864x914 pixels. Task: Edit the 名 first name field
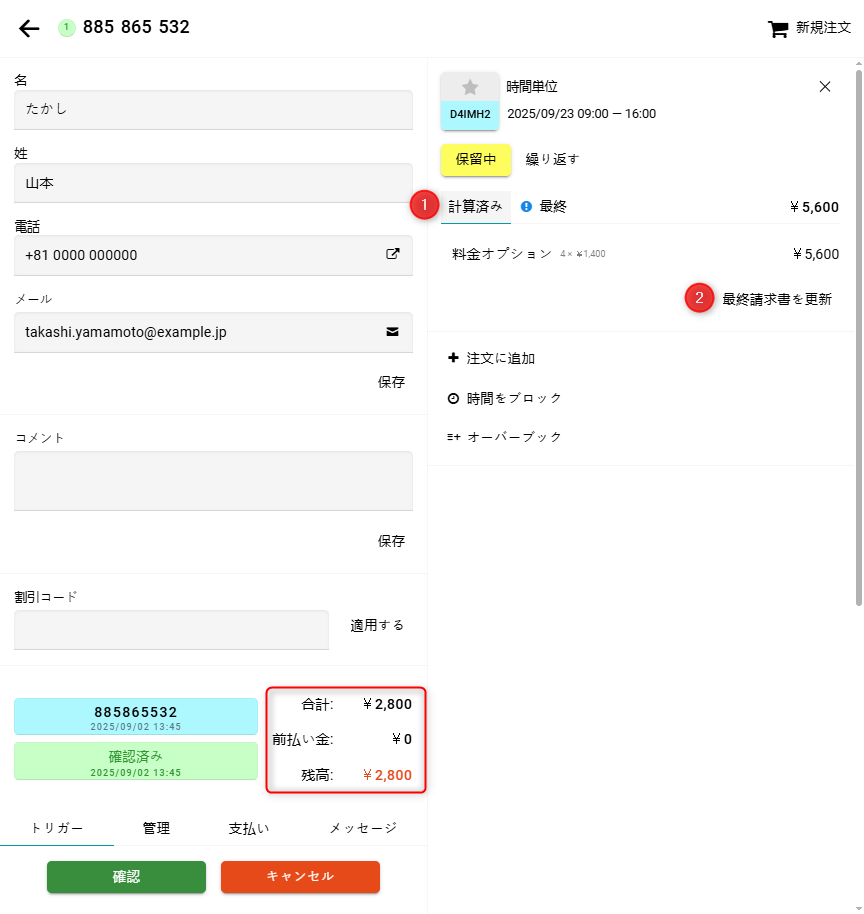(x=213, y=109)
